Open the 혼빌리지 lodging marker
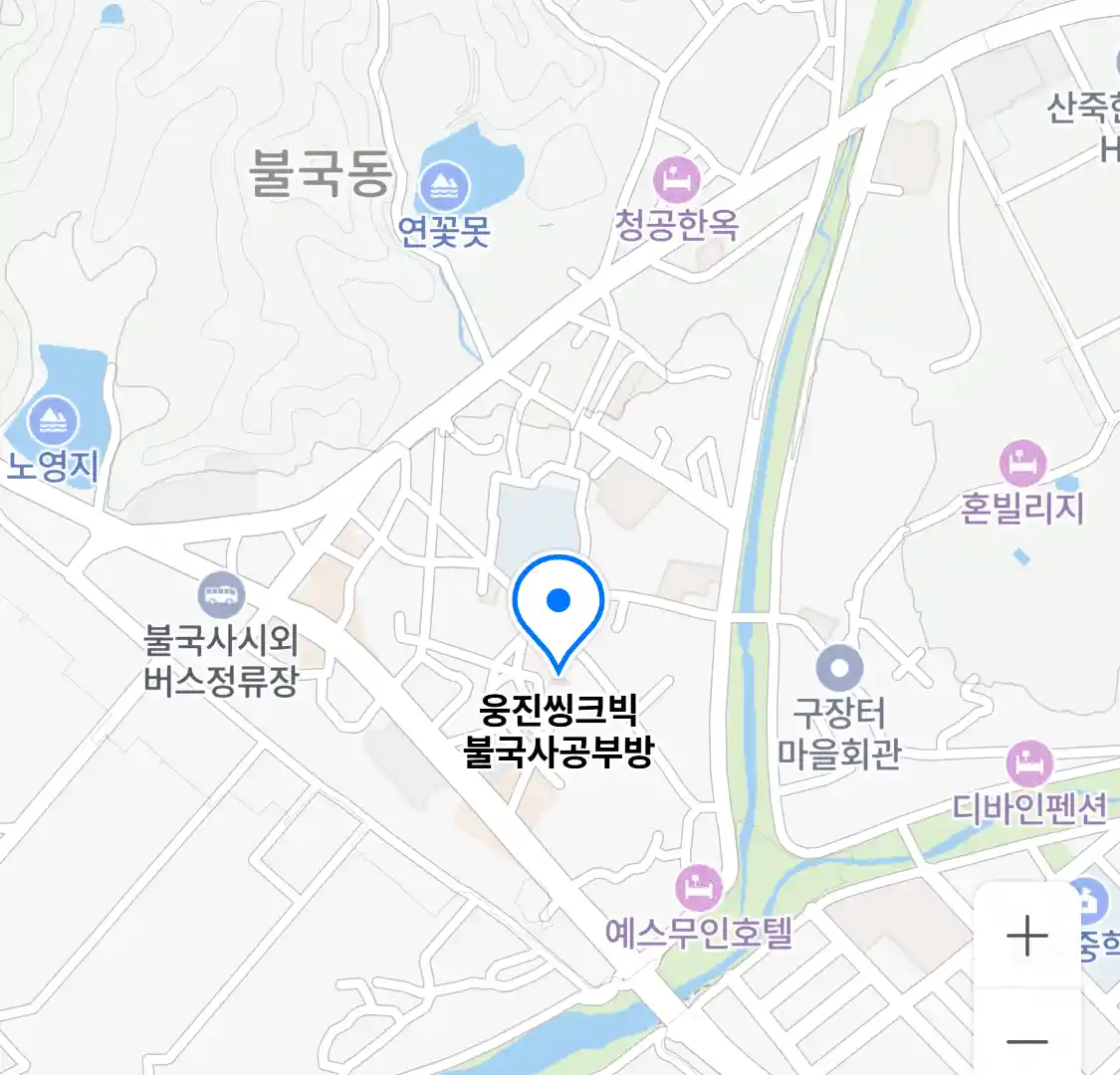This screenshot has width=1120, height=1075. click(x=1022, y=464)
